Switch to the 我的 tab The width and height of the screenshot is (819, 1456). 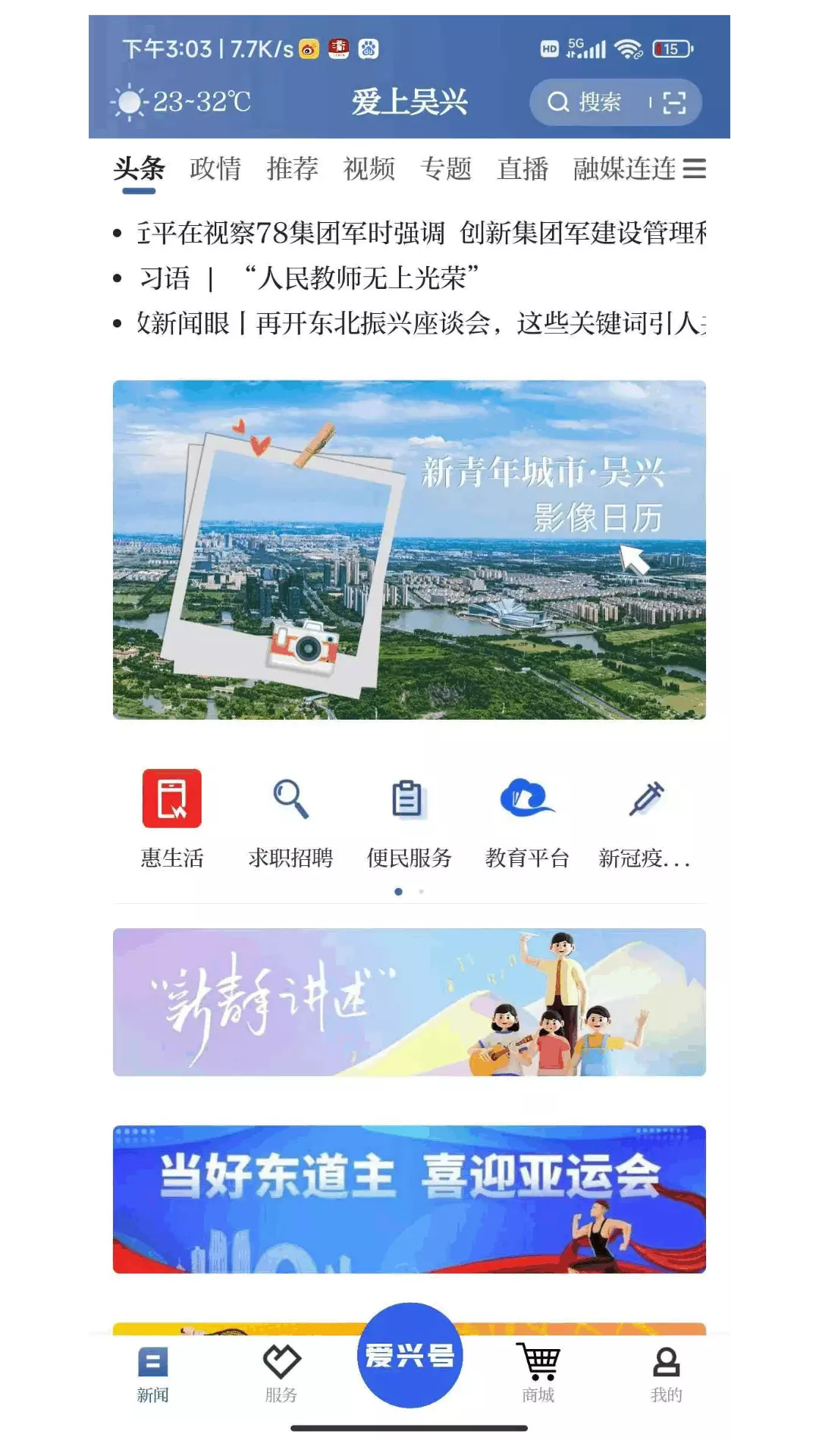[666, 1373]
